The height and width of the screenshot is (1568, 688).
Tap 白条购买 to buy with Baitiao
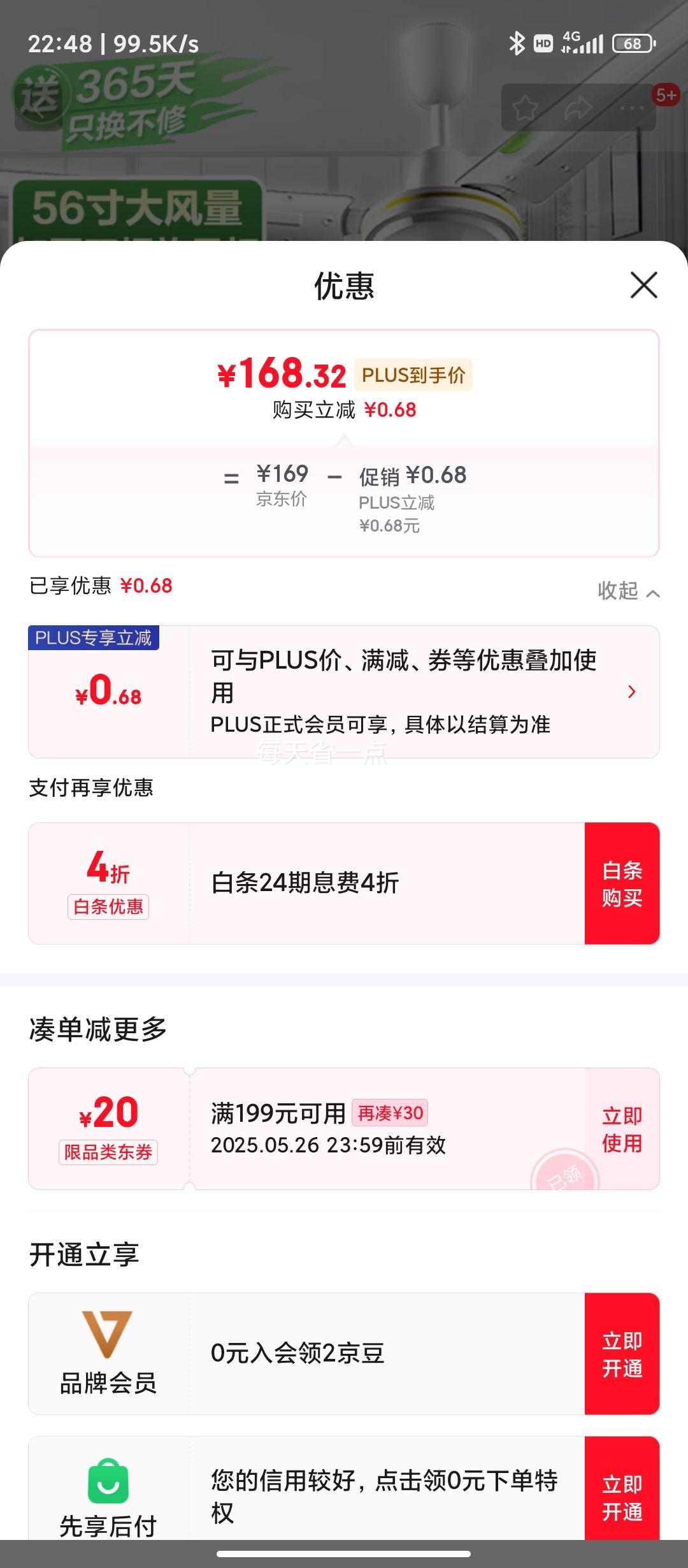(x=622, y=883)
